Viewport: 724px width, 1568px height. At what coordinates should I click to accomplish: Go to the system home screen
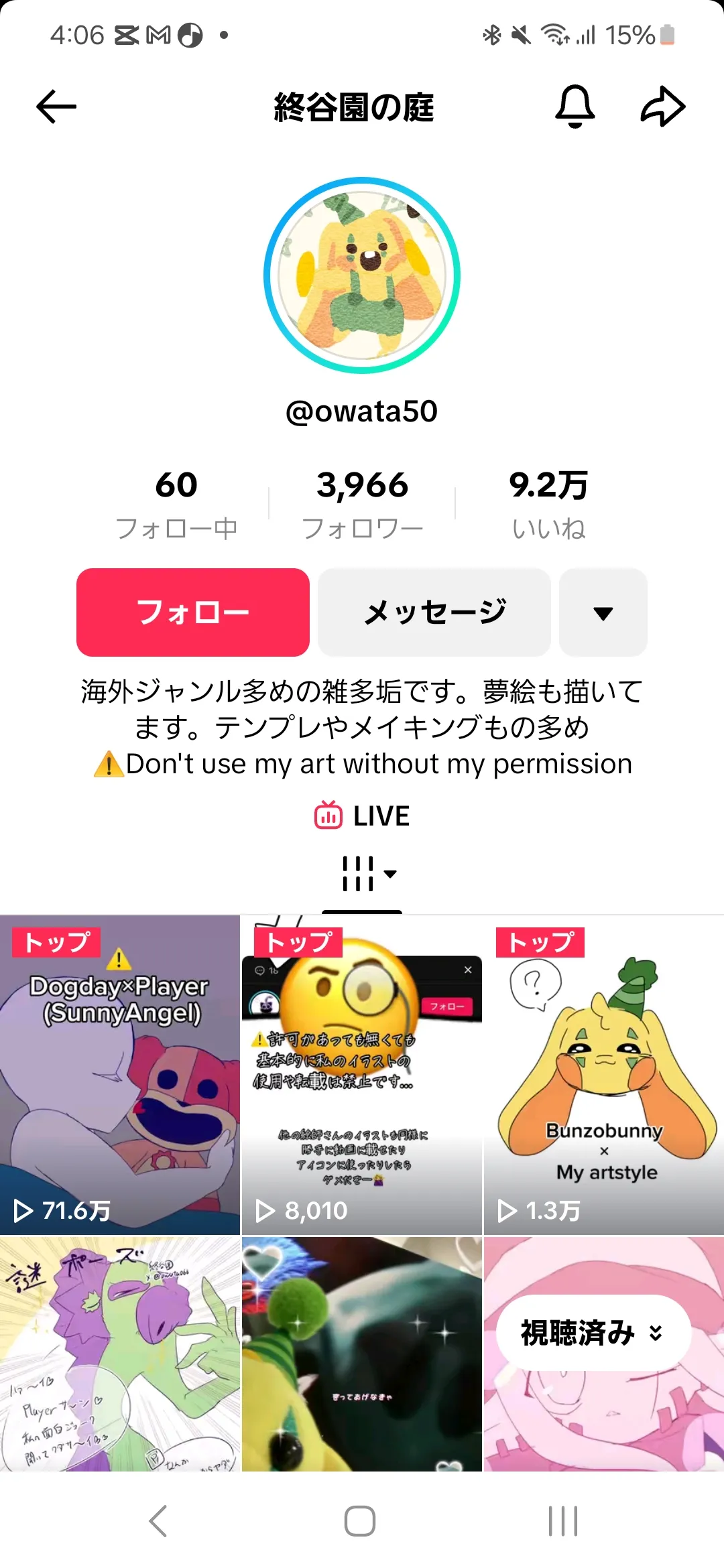pos(360,1521)
